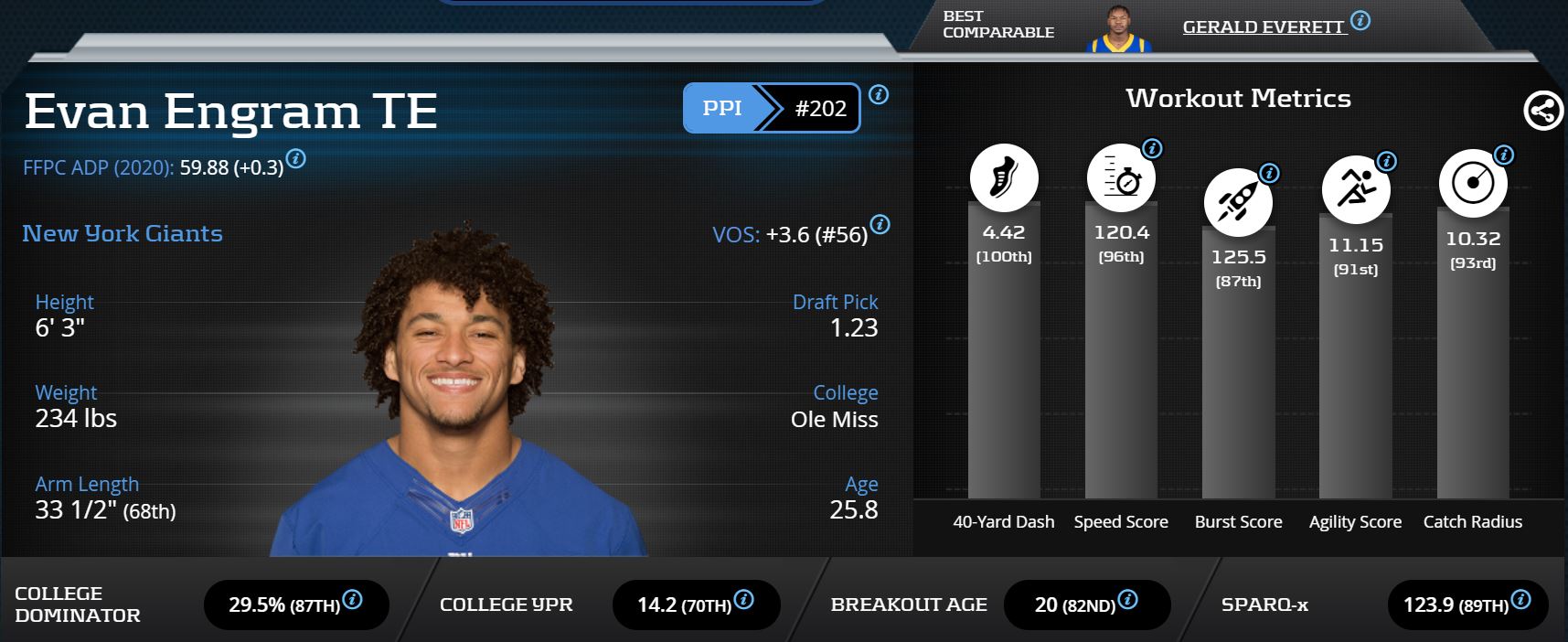
Task: Open the FFPC ADP info icon
Action: pyautogui.click(x=296, y=159)
